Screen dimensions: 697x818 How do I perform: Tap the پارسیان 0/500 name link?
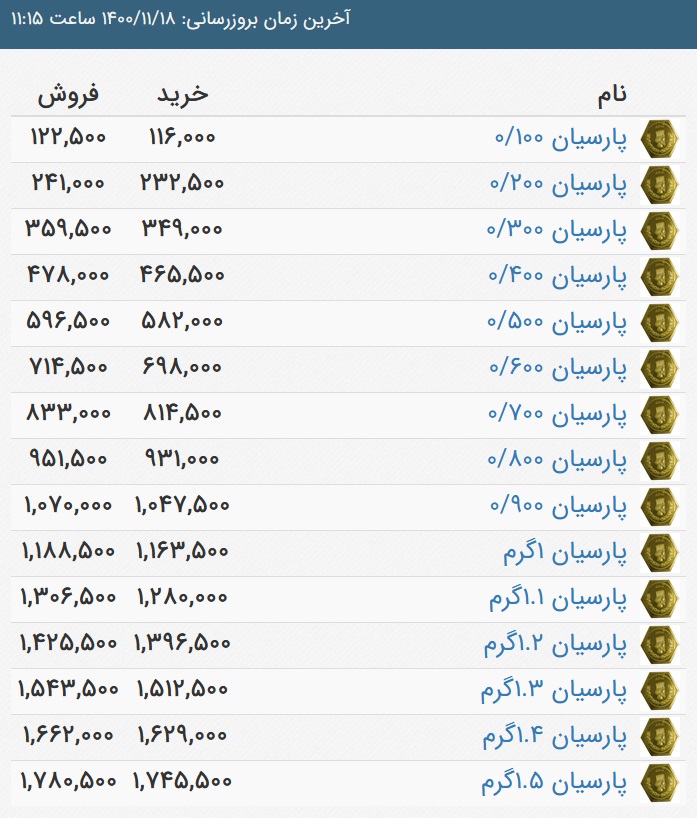point(561,322)
